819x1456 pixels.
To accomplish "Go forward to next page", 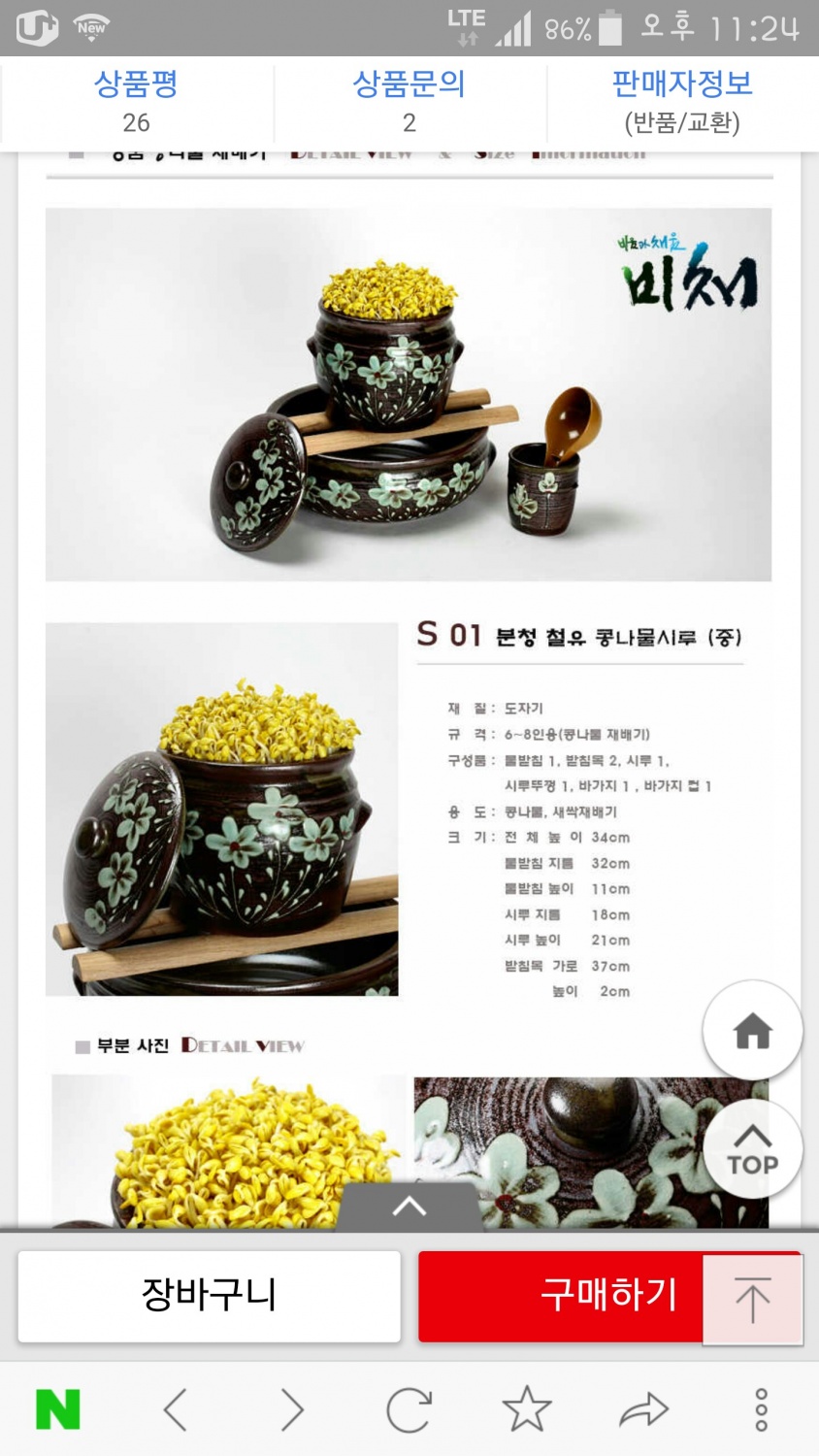I will coord(292,1409).
